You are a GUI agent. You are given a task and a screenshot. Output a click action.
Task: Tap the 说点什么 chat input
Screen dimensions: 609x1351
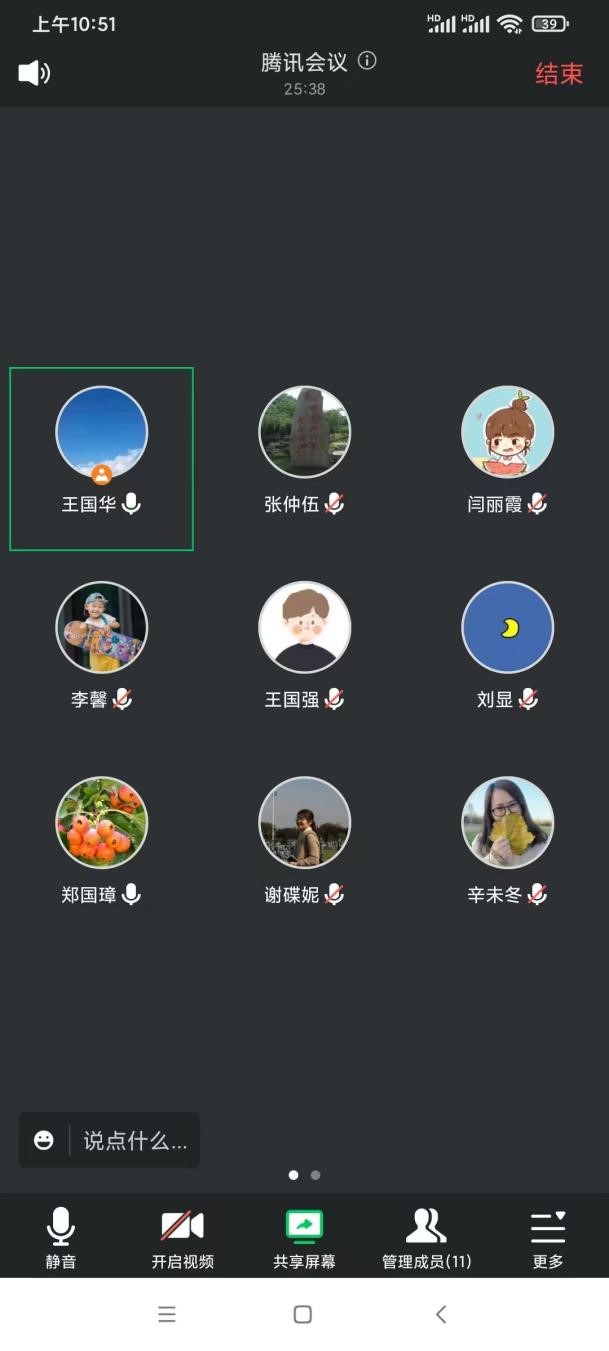click(x=135, y=1140)
